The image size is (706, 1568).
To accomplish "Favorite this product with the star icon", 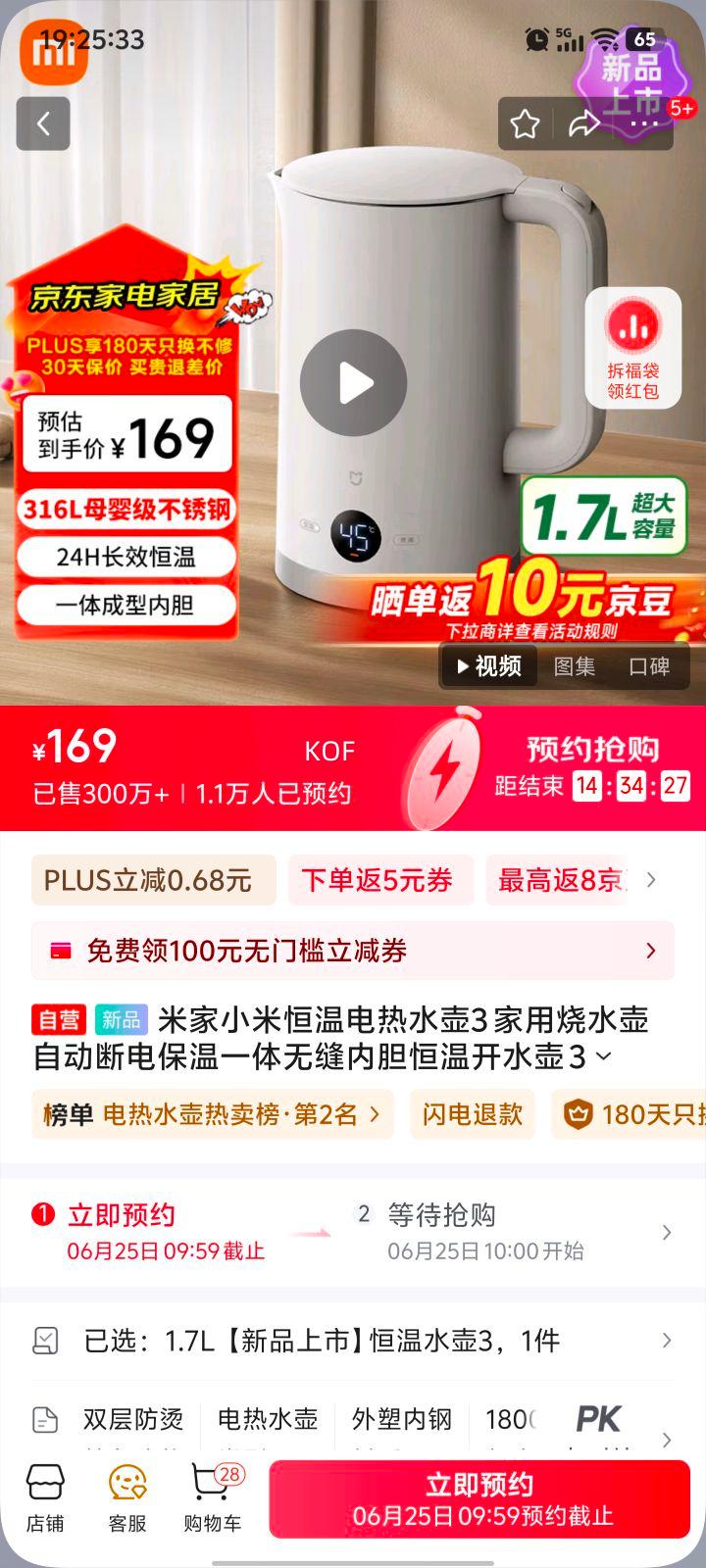I will point(526,124).
